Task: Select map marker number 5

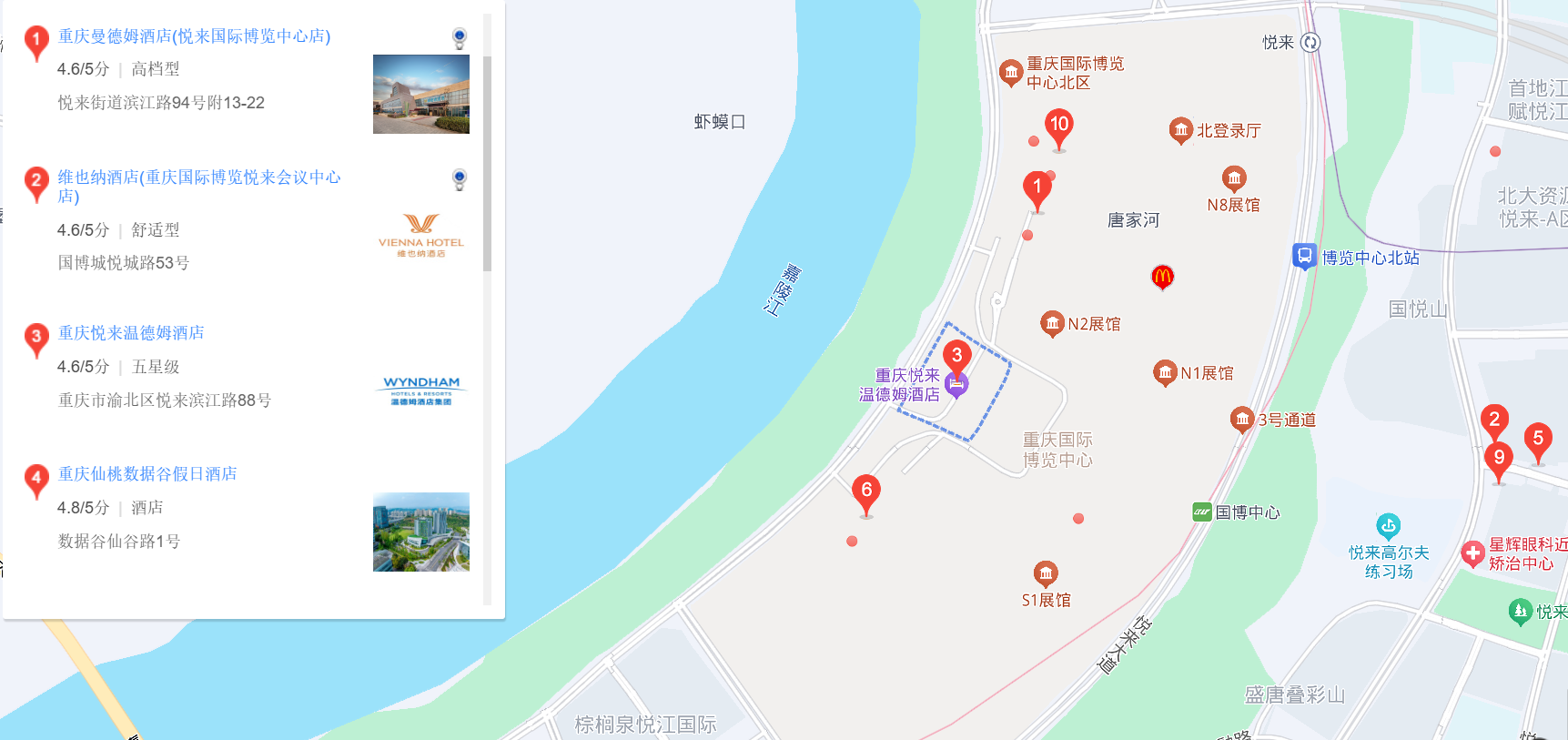Action: pyautogui.click(x=1538, y=439)
